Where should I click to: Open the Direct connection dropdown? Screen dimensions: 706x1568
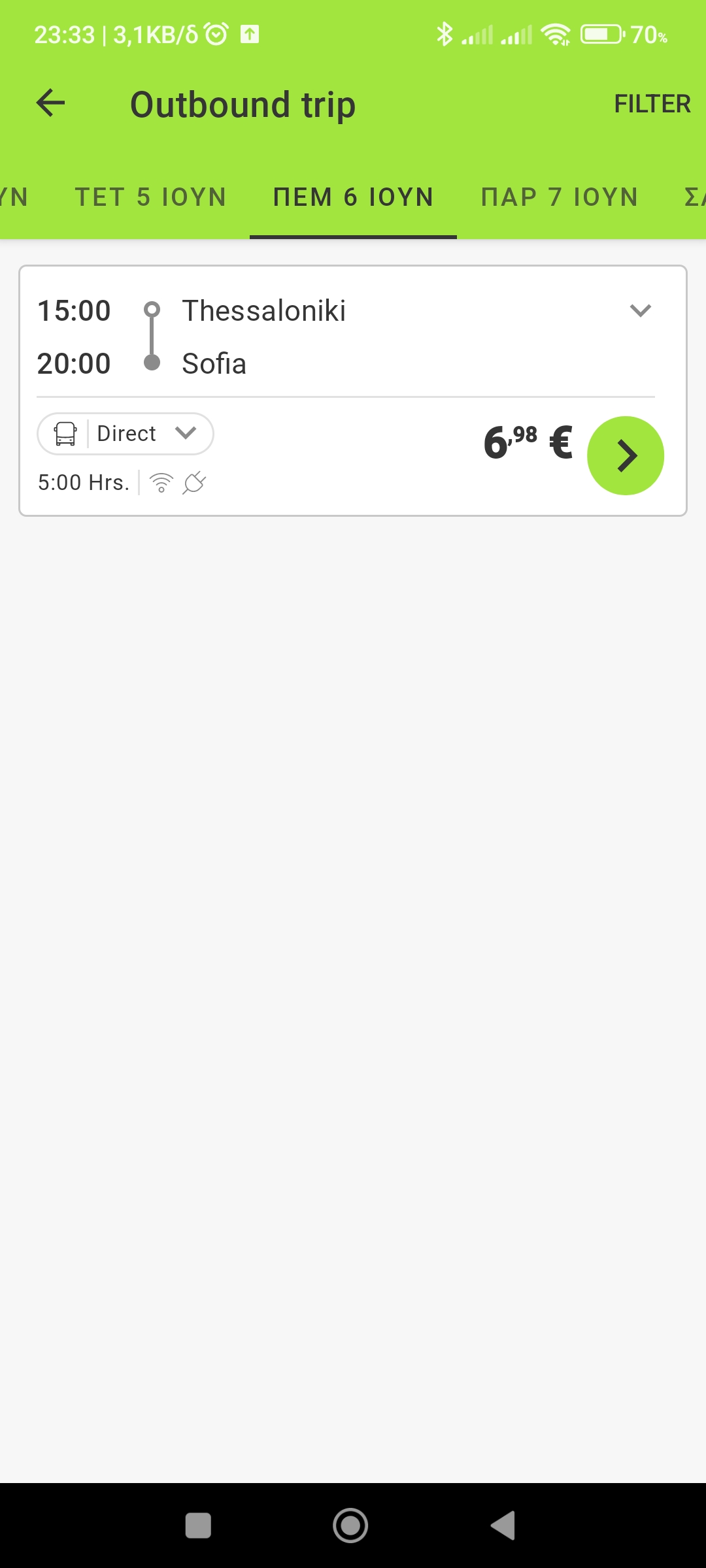click(x=126, y=434)
